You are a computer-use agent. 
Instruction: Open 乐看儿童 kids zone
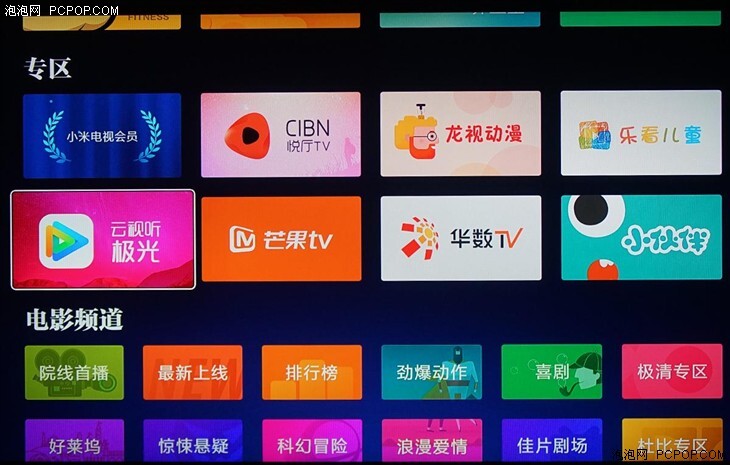point(640,134)
